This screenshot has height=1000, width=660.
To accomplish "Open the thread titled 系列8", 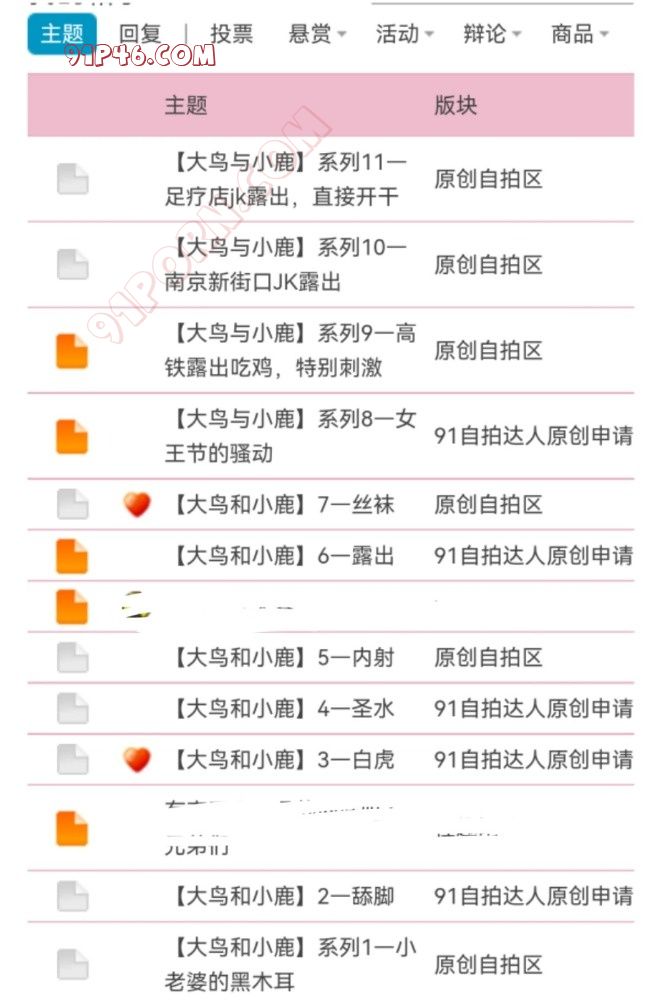I will tap(290, 435).
